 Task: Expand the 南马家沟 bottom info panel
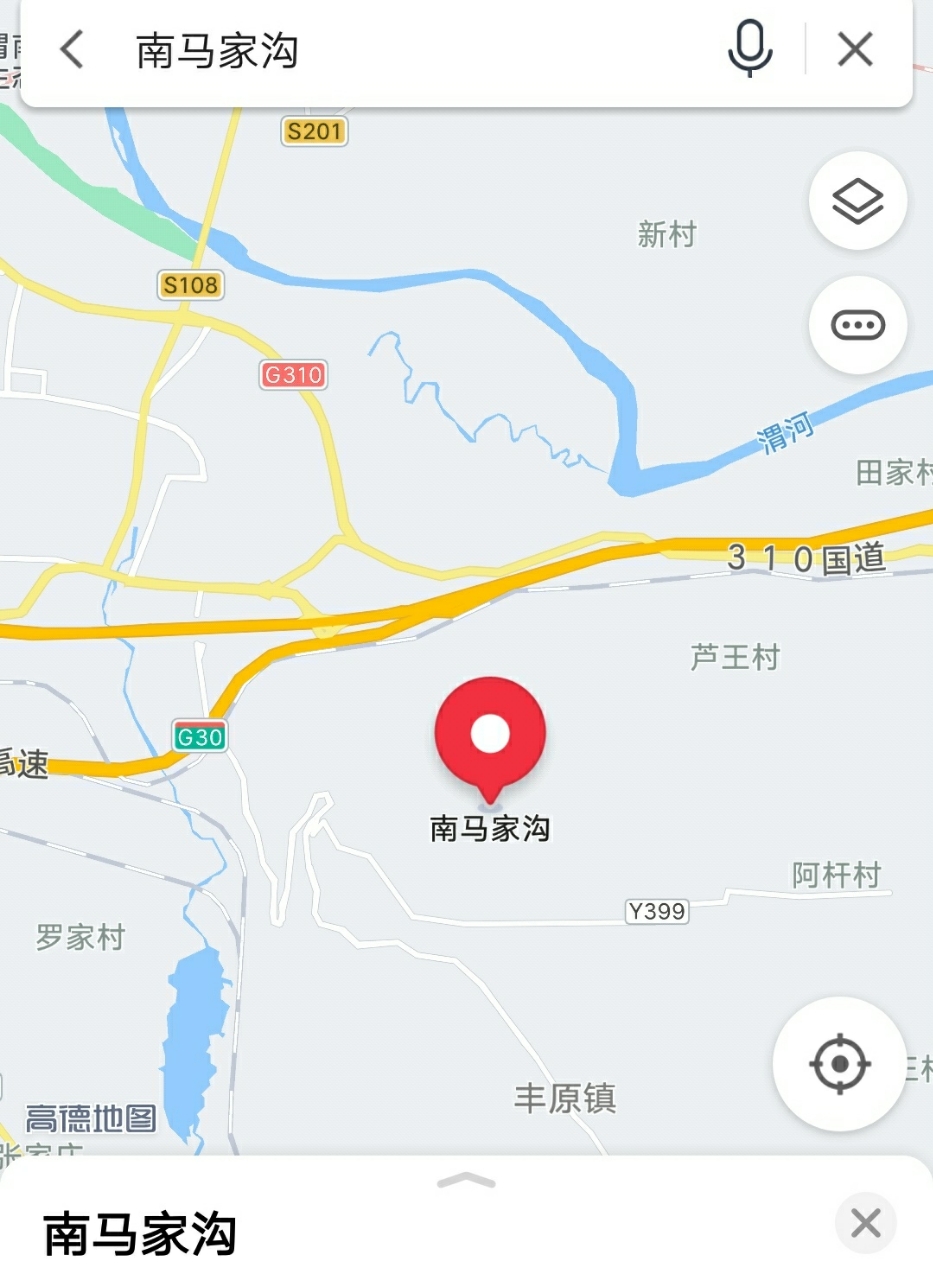click(466, 1182)
